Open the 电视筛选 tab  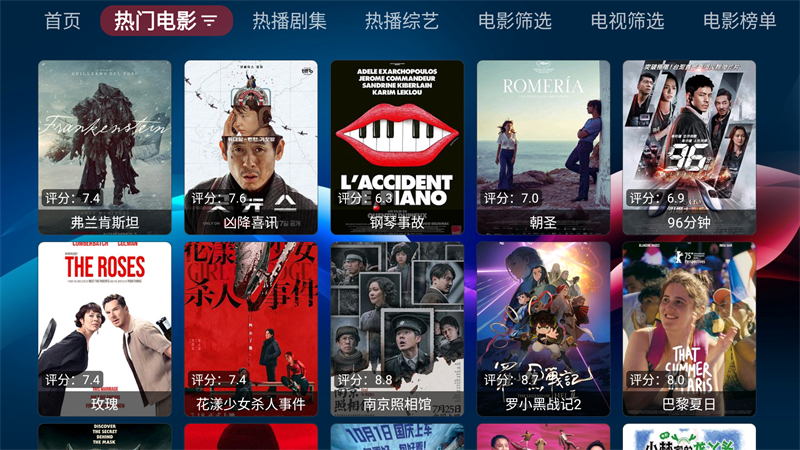tap(627, 21)
